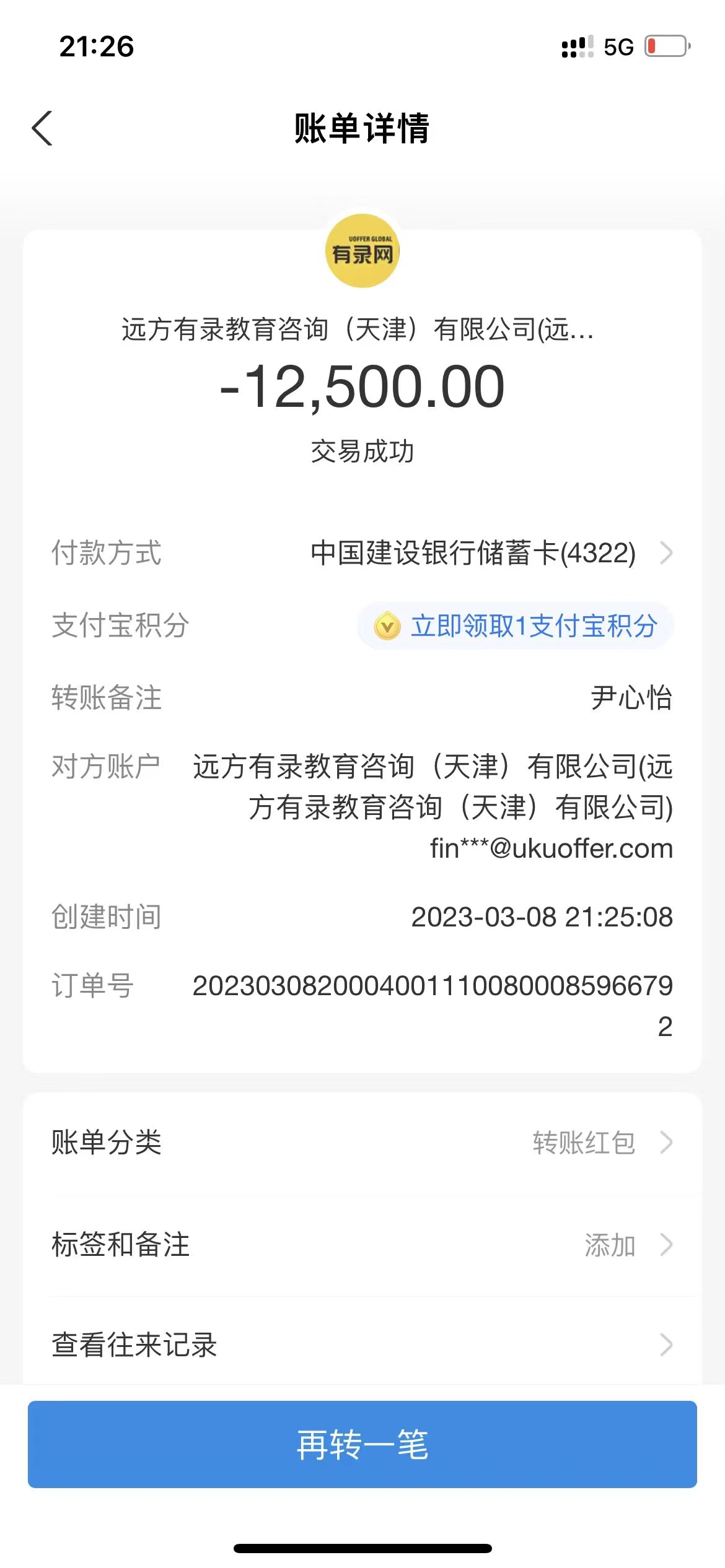Go back from the 账单详情 page
The image size is (725, 1568).
(x=42, y=129)
